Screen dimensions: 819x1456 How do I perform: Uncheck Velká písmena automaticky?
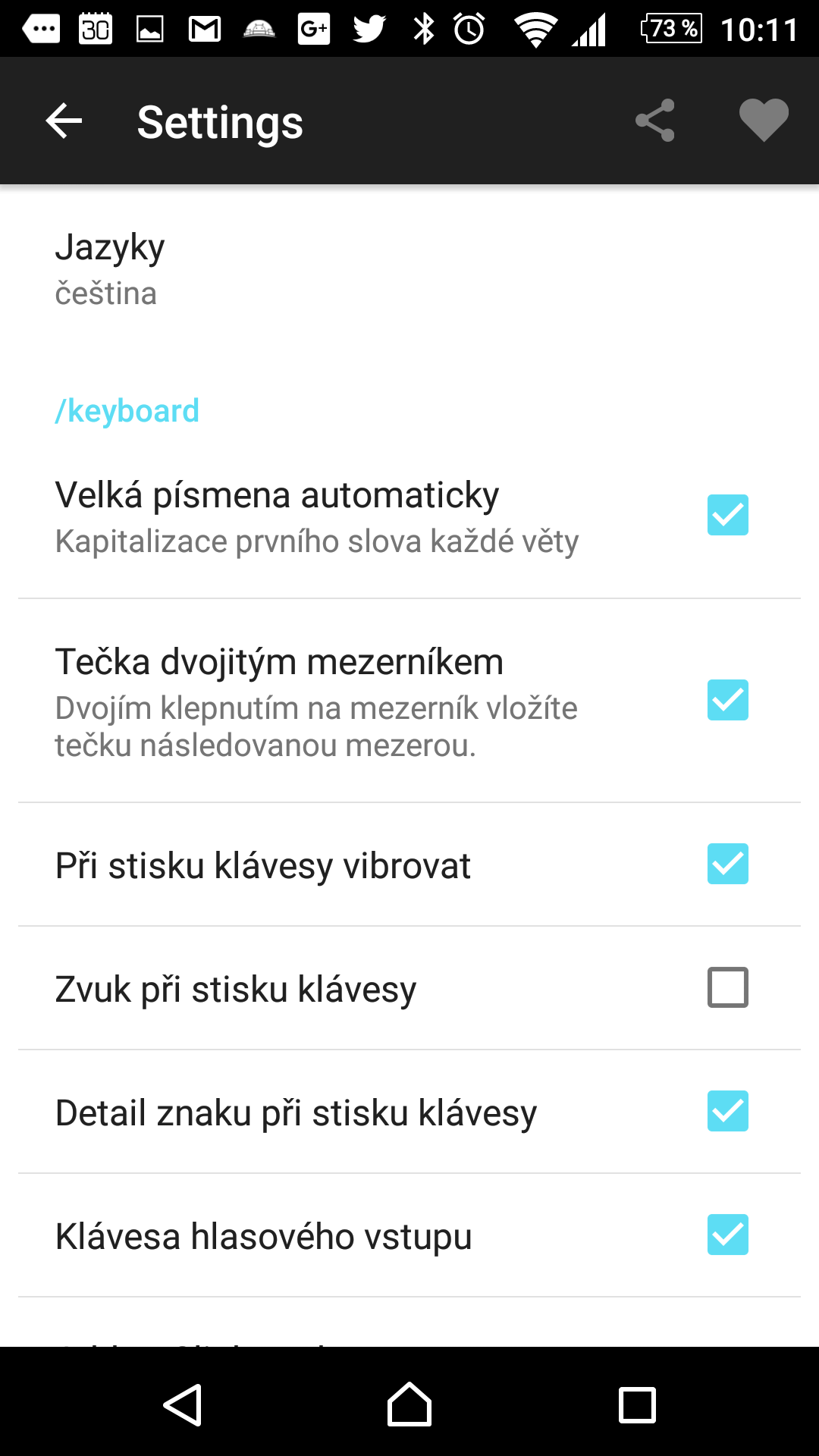[727, 515]
